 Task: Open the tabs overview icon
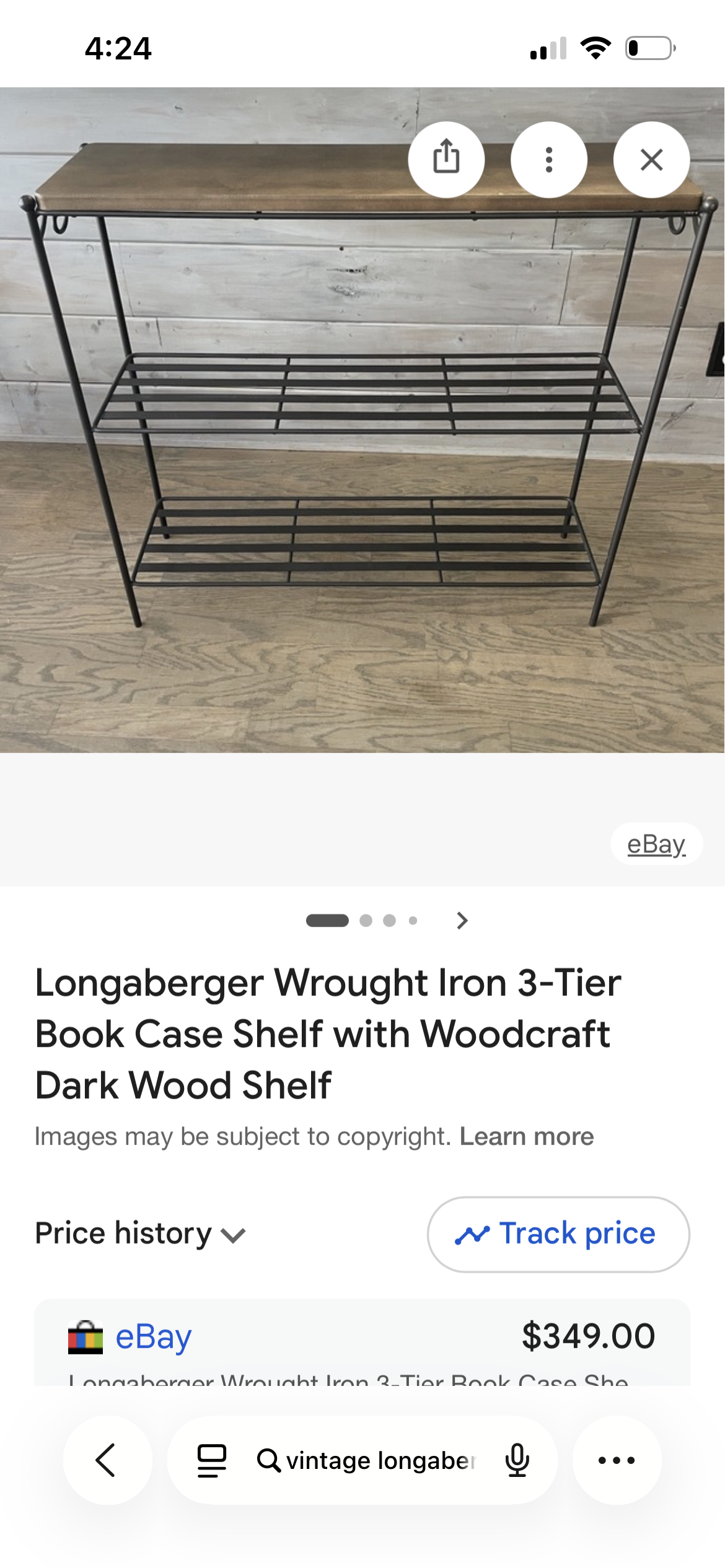(x=211, y=1460)
